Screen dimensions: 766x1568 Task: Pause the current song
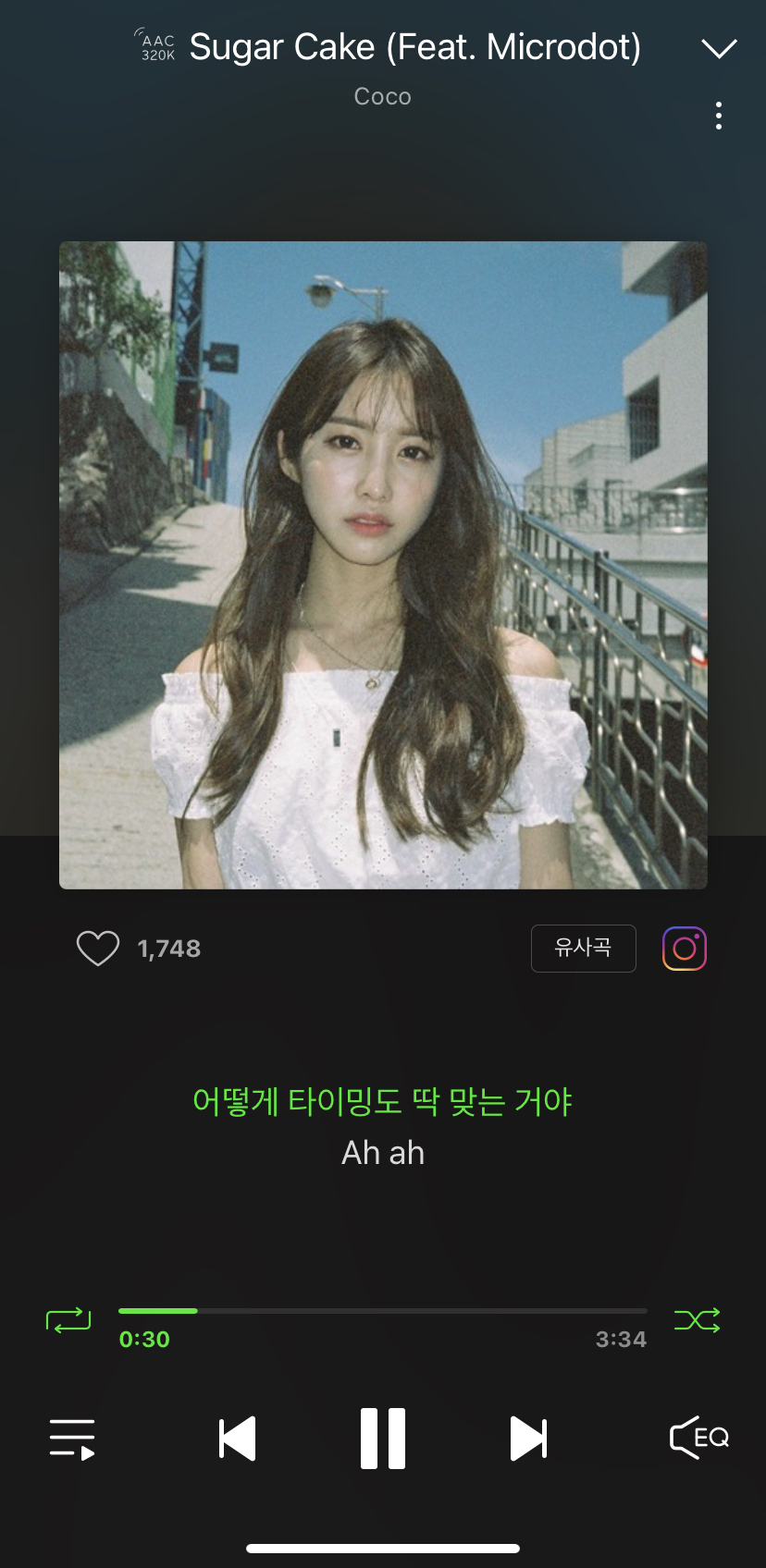coord(382,1436)
